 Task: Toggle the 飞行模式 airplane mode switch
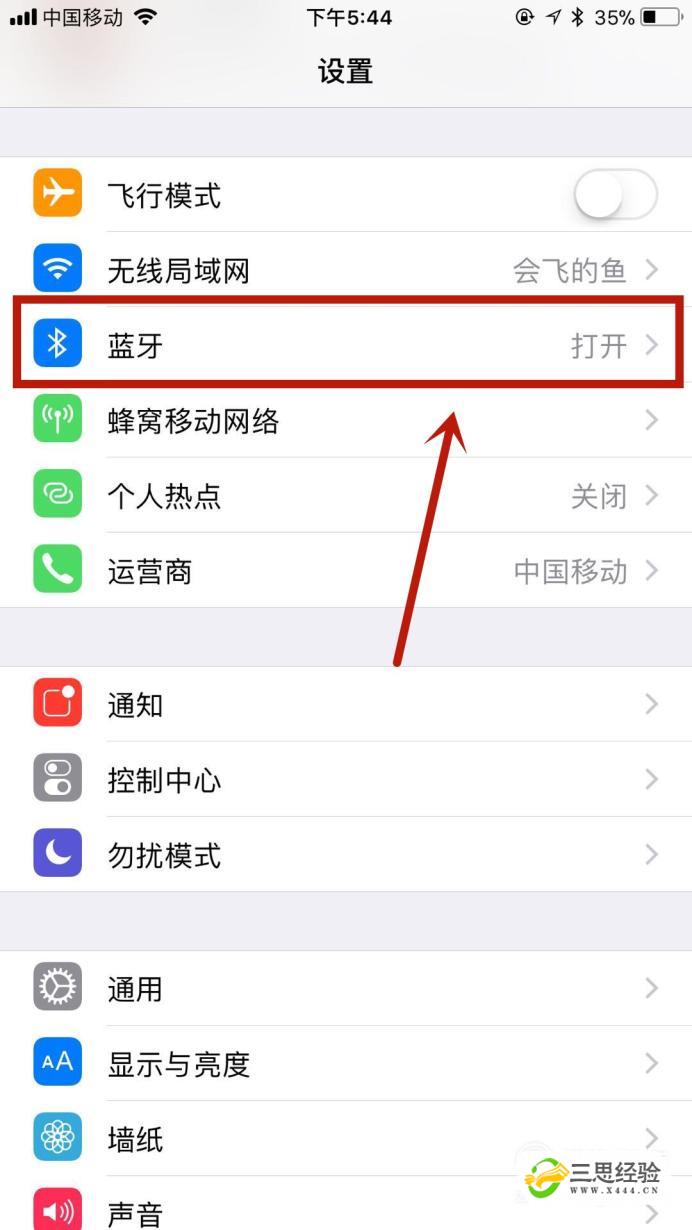coord(615,195)
